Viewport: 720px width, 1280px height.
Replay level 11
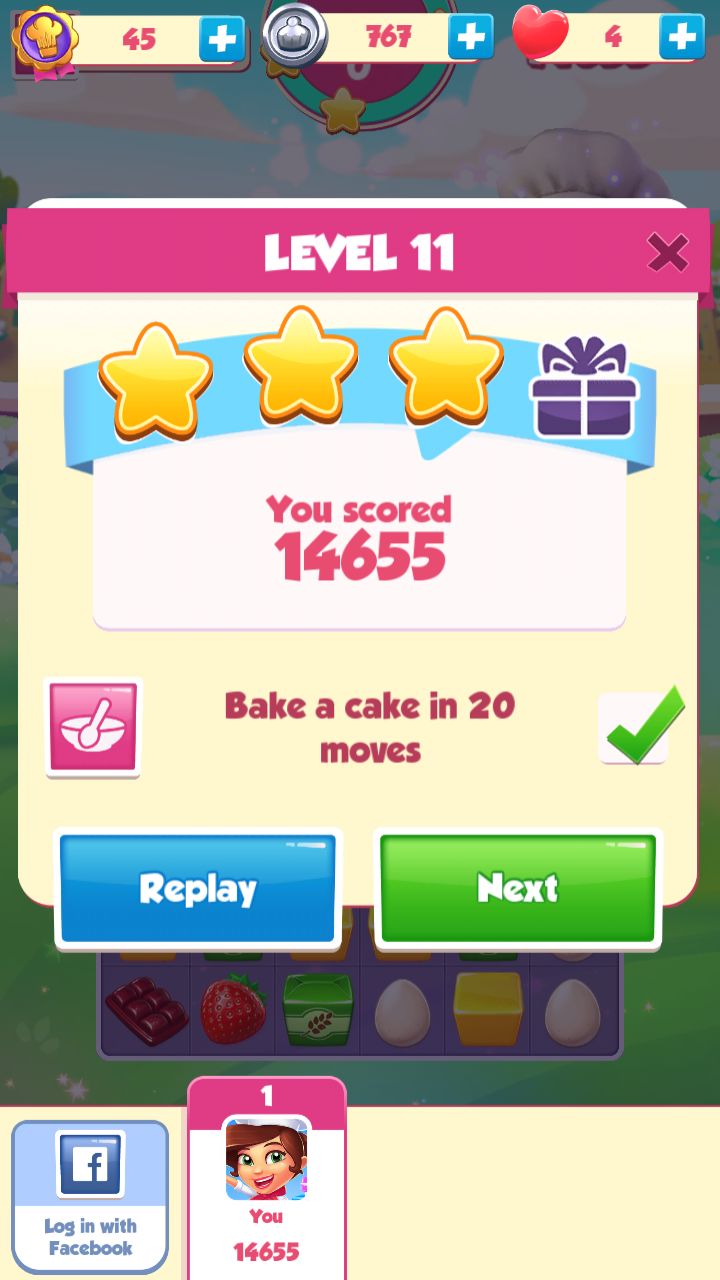pyautogui.click(x=198, y=888)
